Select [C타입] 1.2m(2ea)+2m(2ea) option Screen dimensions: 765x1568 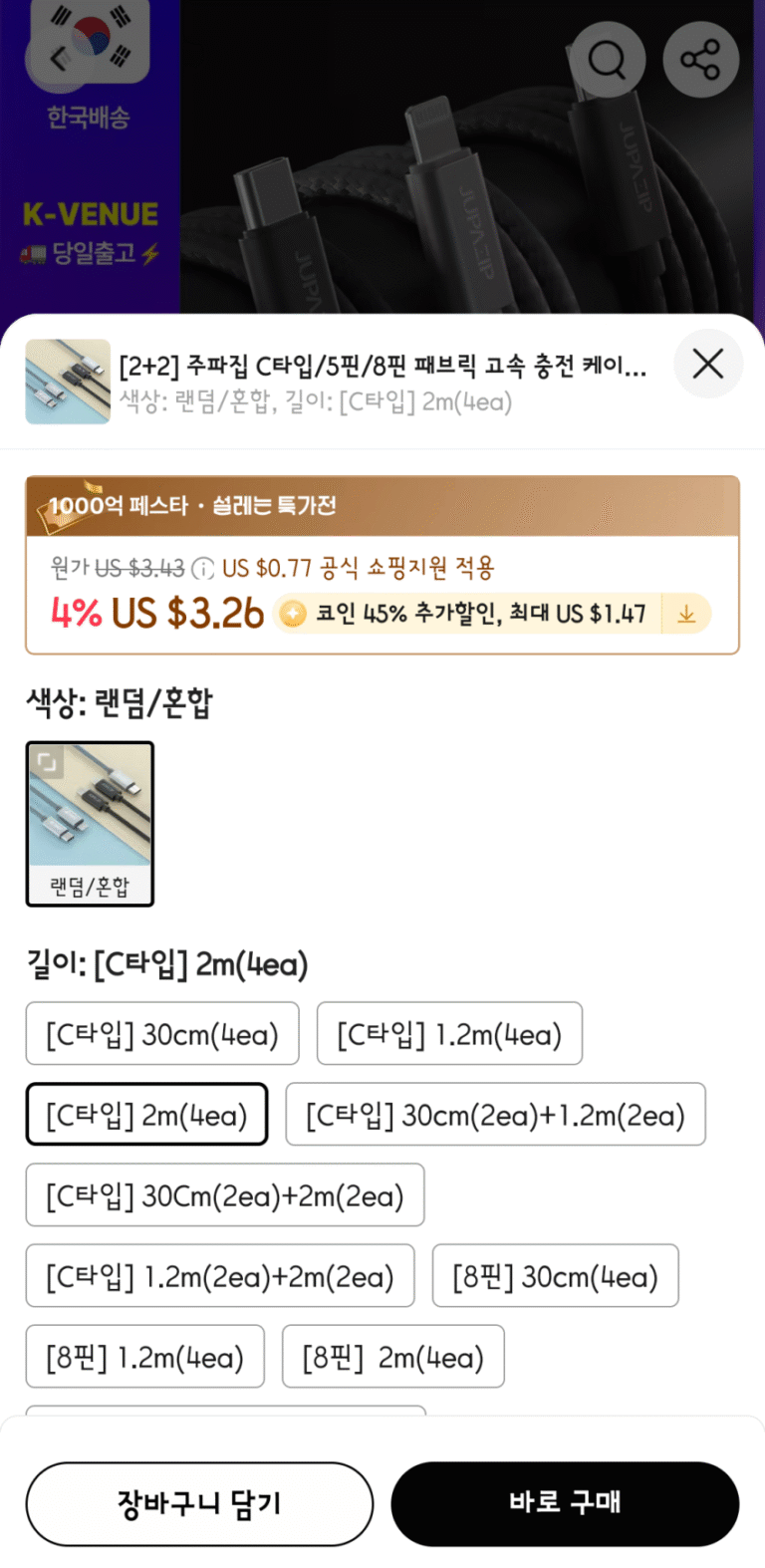click(220, 1276)
